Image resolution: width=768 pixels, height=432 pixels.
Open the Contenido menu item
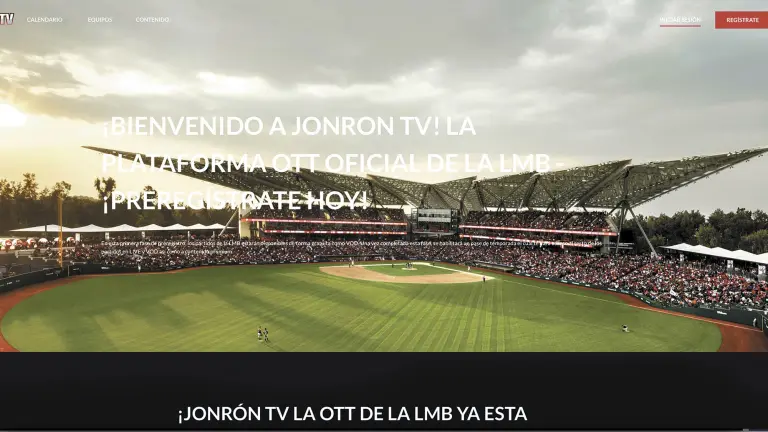coord(153,19)
